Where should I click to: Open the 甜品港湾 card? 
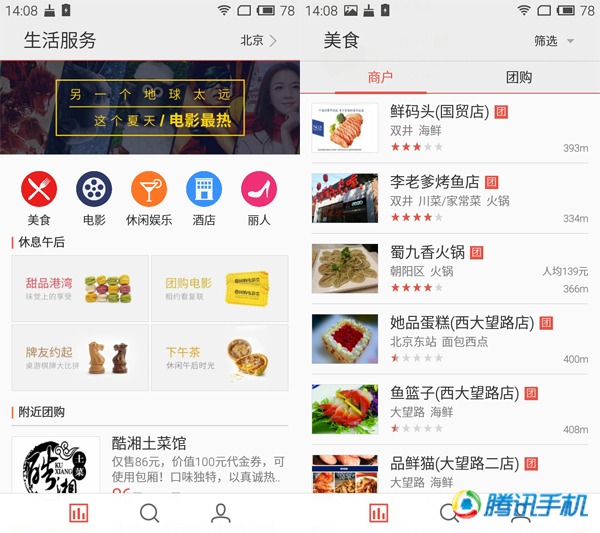(80, 288)
